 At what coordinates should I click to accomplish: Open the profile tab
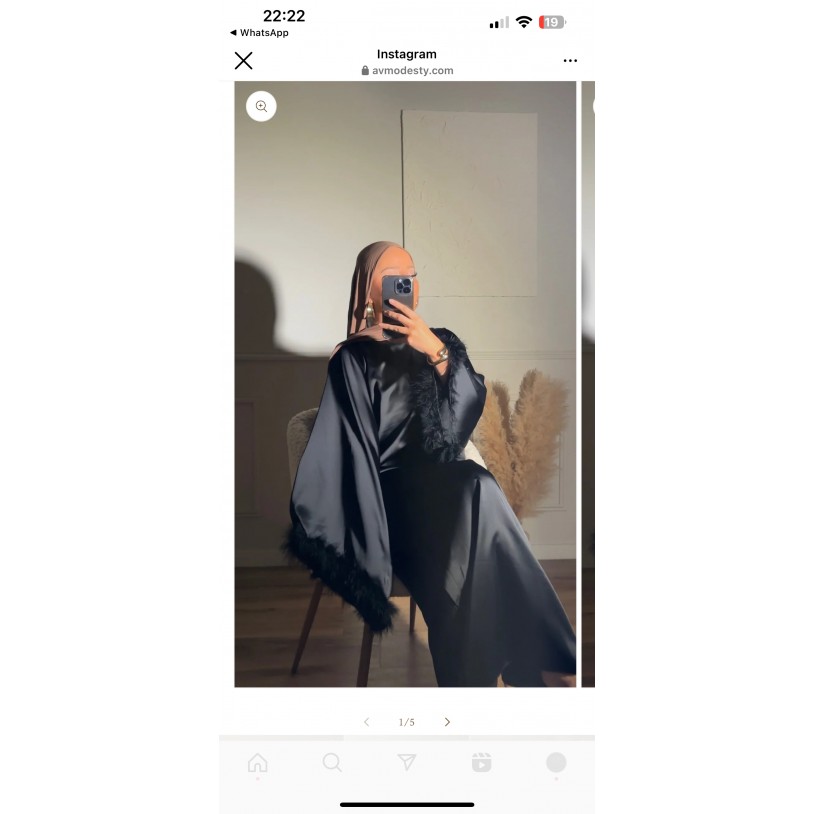[x=556, y=763]
